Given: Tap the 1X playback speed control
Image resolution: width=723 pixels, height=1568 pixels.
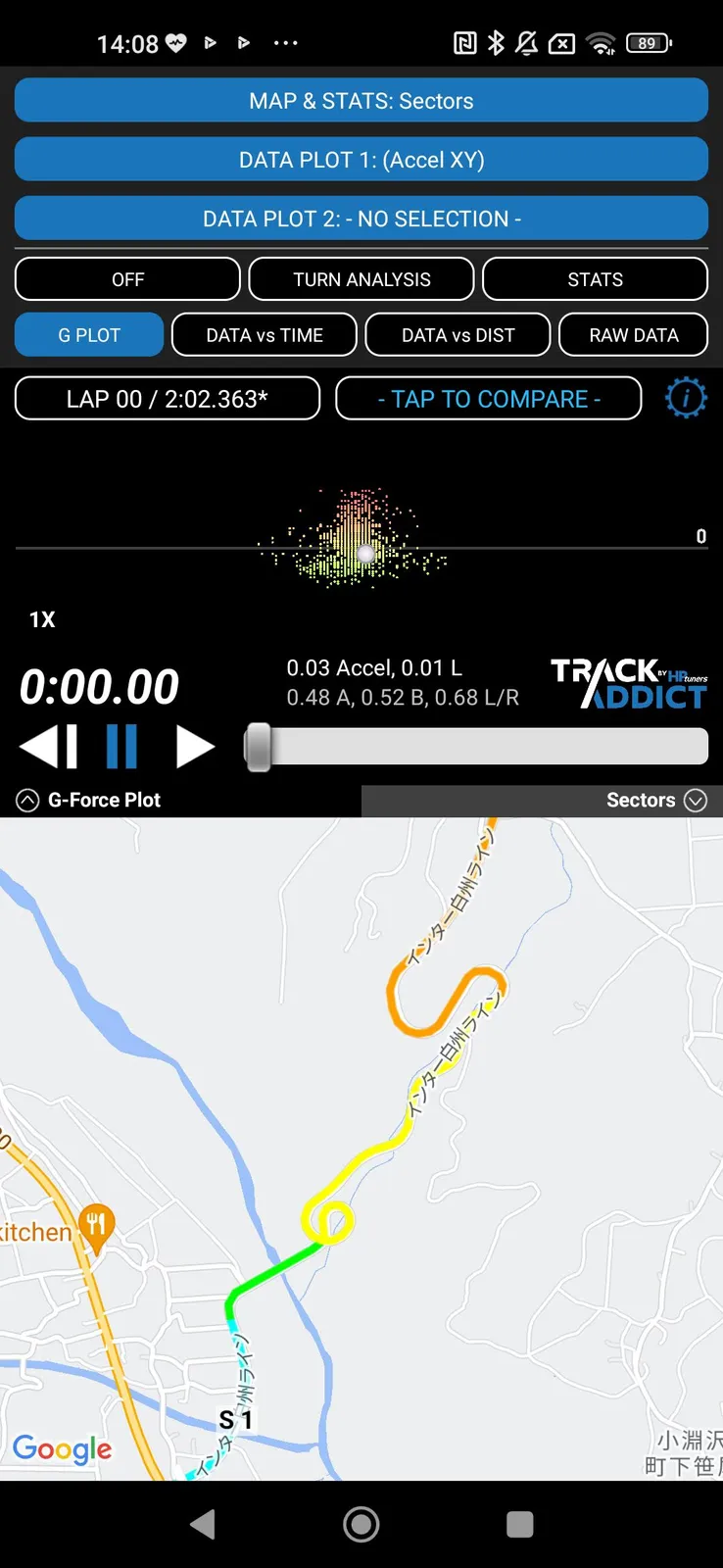Looking at the screenshot, I should coord(42,619).
